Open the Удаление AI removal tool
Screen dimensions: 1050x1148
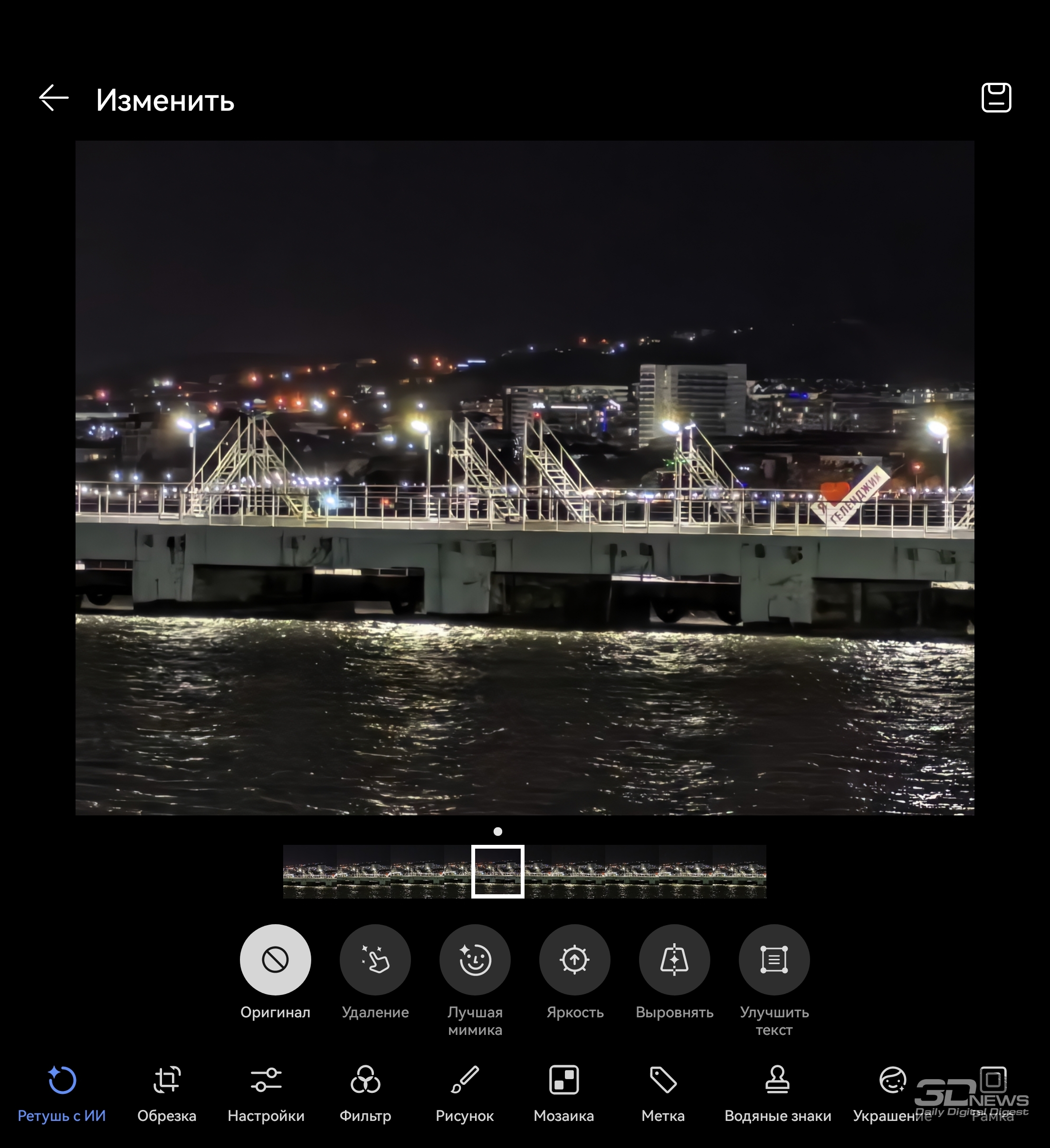(375, 959)
